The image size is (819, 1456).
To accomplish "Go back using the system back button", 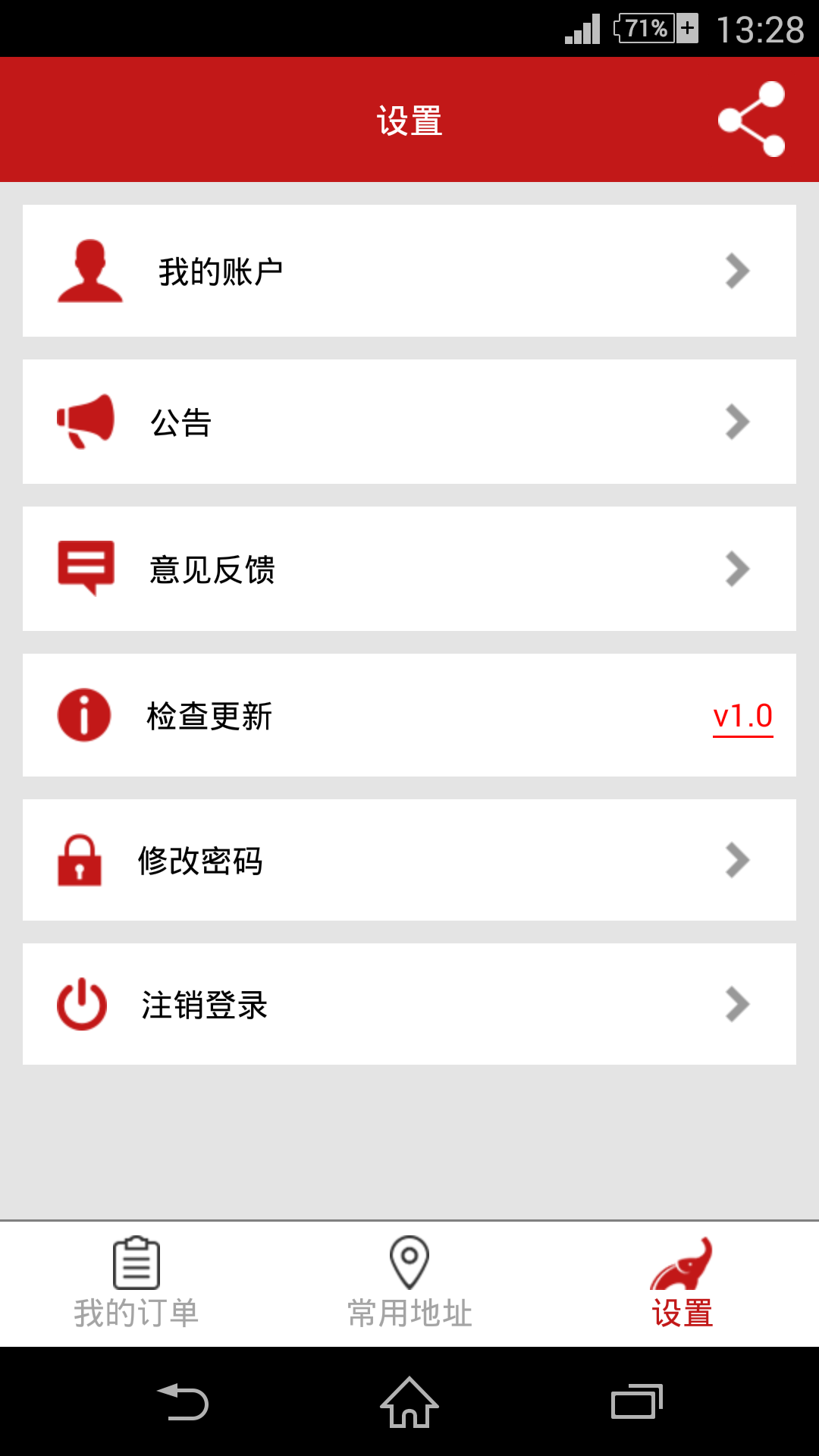I will [x=183, y=1401].
